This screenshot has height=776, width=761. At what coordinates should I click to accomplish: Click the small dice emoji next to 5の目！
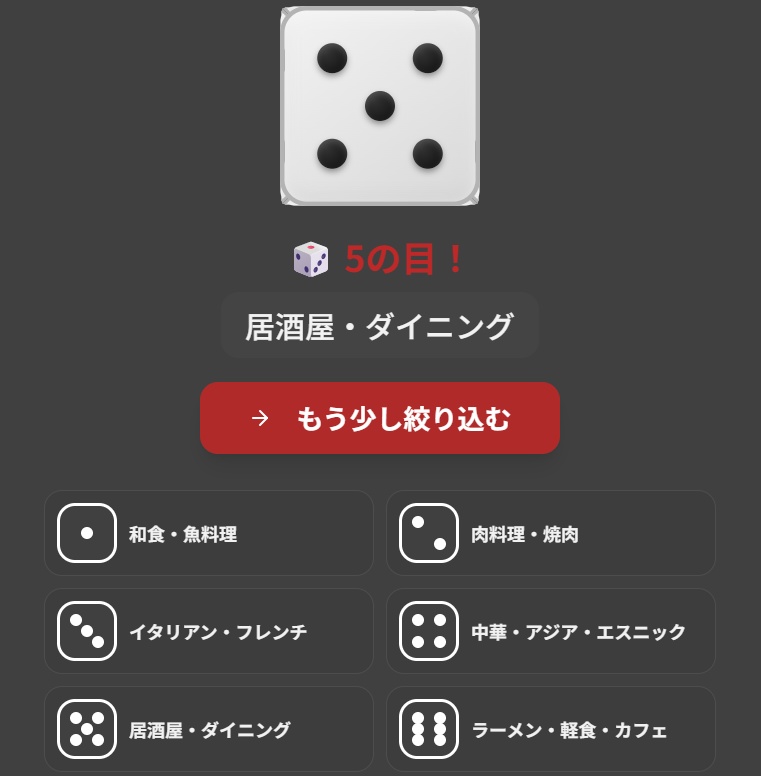coord(311,258)
